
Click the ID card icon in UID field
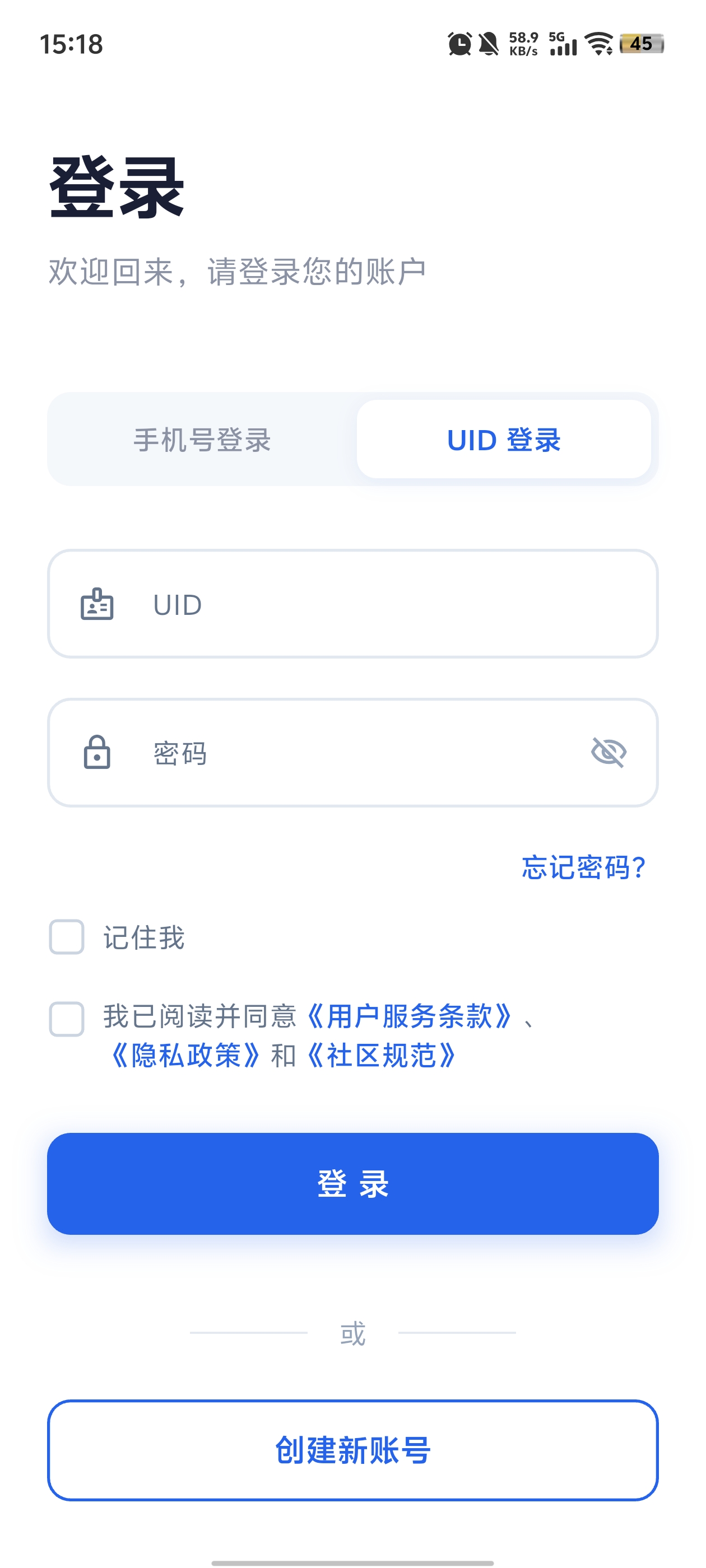(96, 604)
